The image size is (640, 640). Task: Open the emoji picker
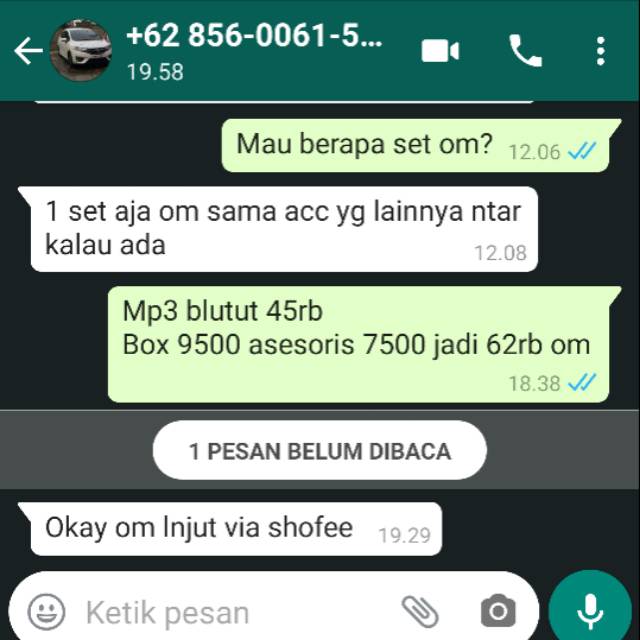click(47, 610)
